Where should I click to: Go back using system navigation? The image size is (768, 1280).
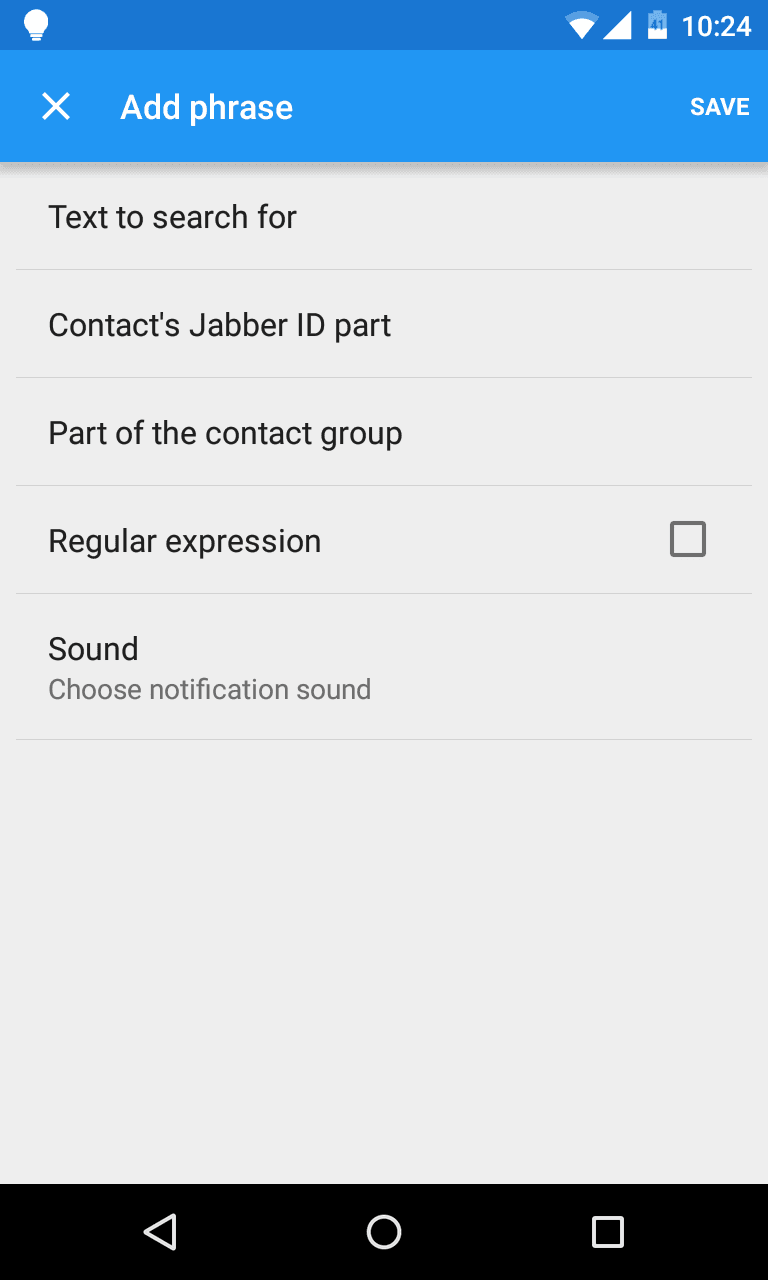[160, 1232]
